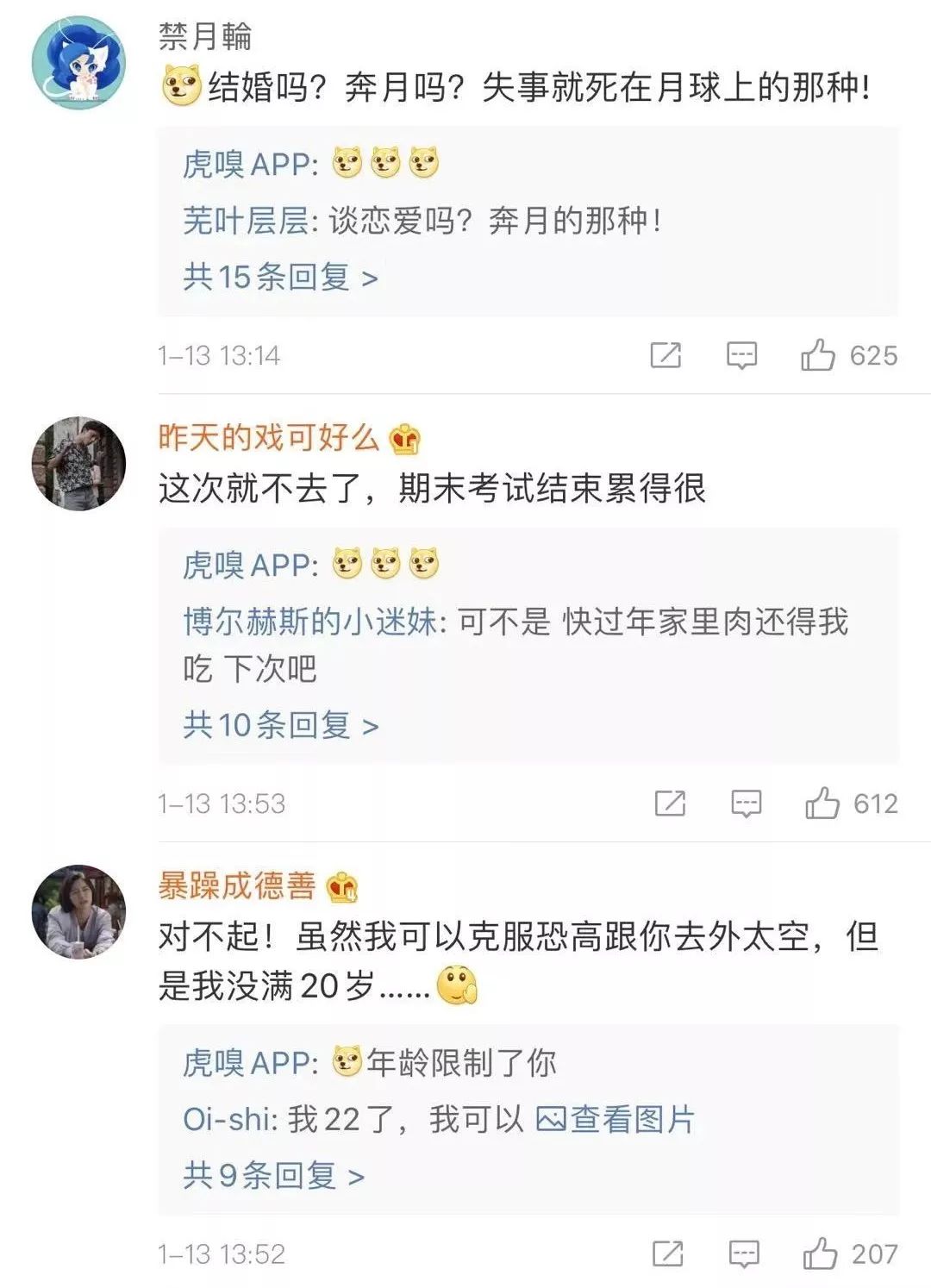931x1288 pixels.
Task: Expand 共9条回复 in the last comment thread
Action: [x=263, y=1172]
